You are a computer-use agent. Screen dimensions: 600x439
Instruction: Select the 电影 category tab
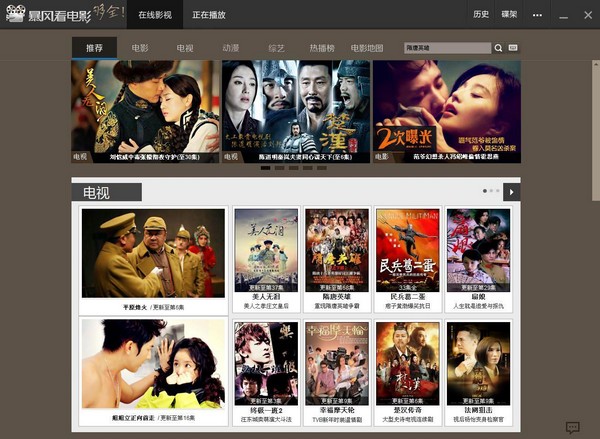[x=139, y=48]
